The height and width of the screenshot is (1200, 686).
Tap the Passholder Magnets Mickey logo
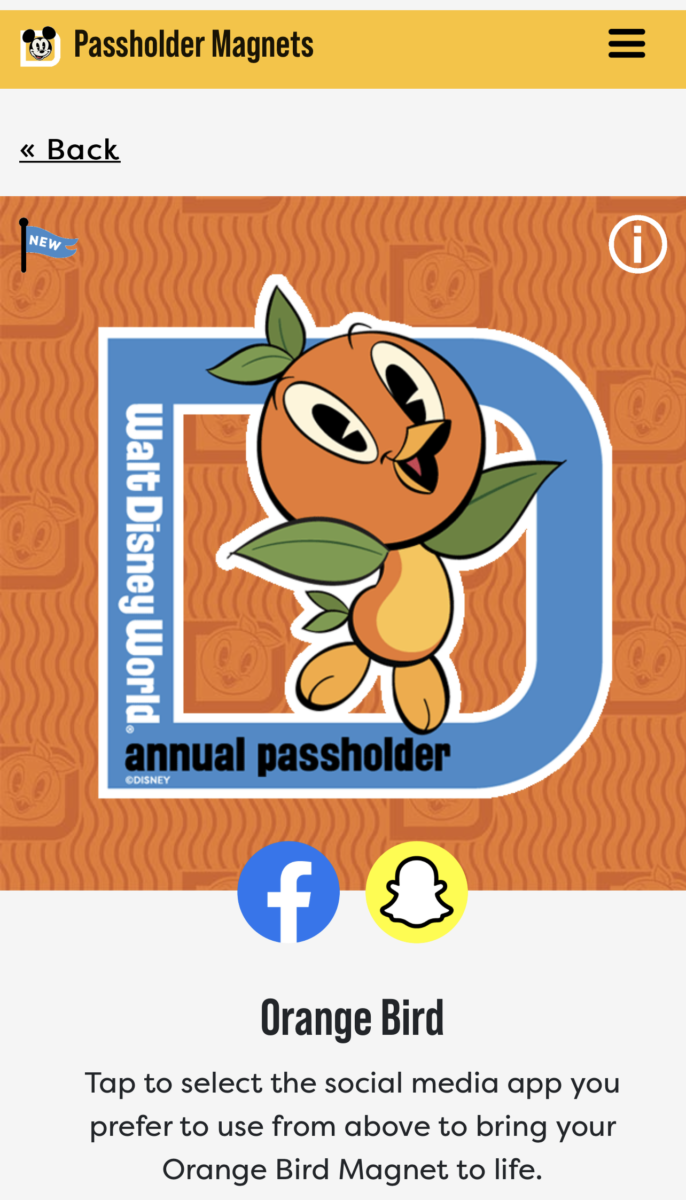coord(40,46)
